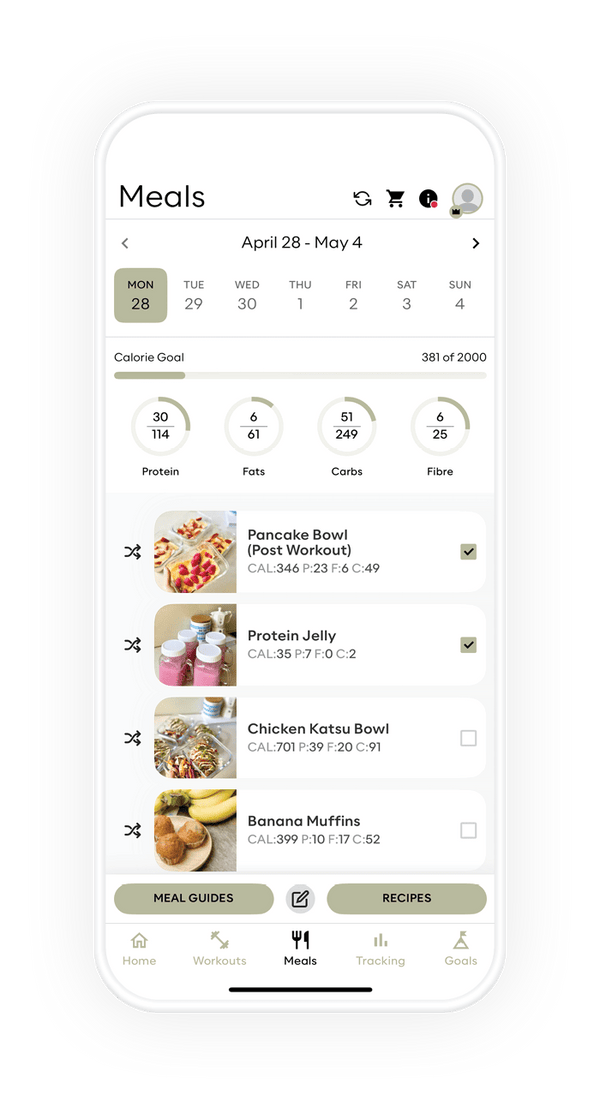The image size is (600, 1114).
Task: Select Tuesday 29
Action: pyautogui.click(x=194, y=295)
